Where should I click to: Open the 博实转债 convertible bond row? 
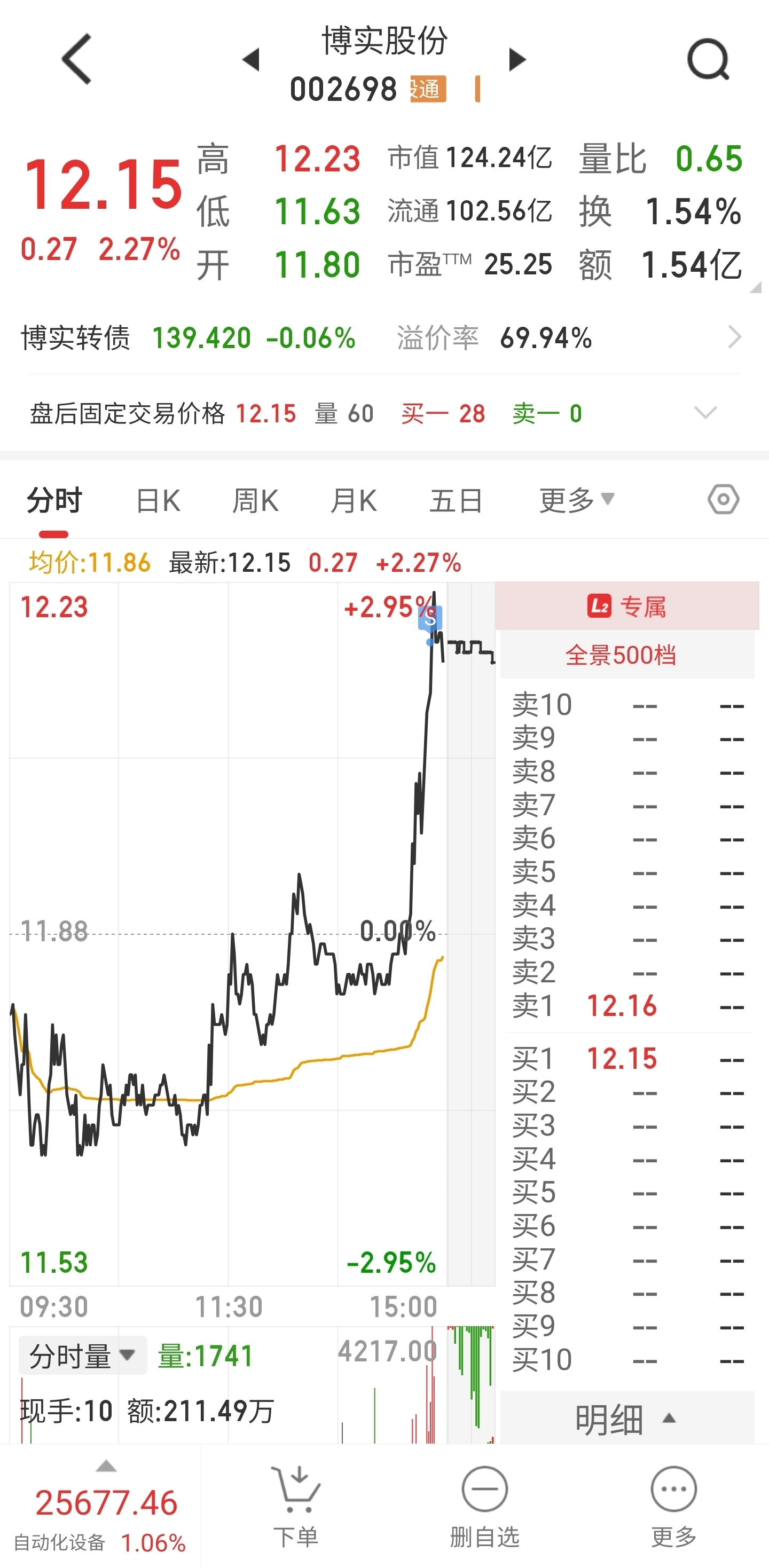[384, 337]
